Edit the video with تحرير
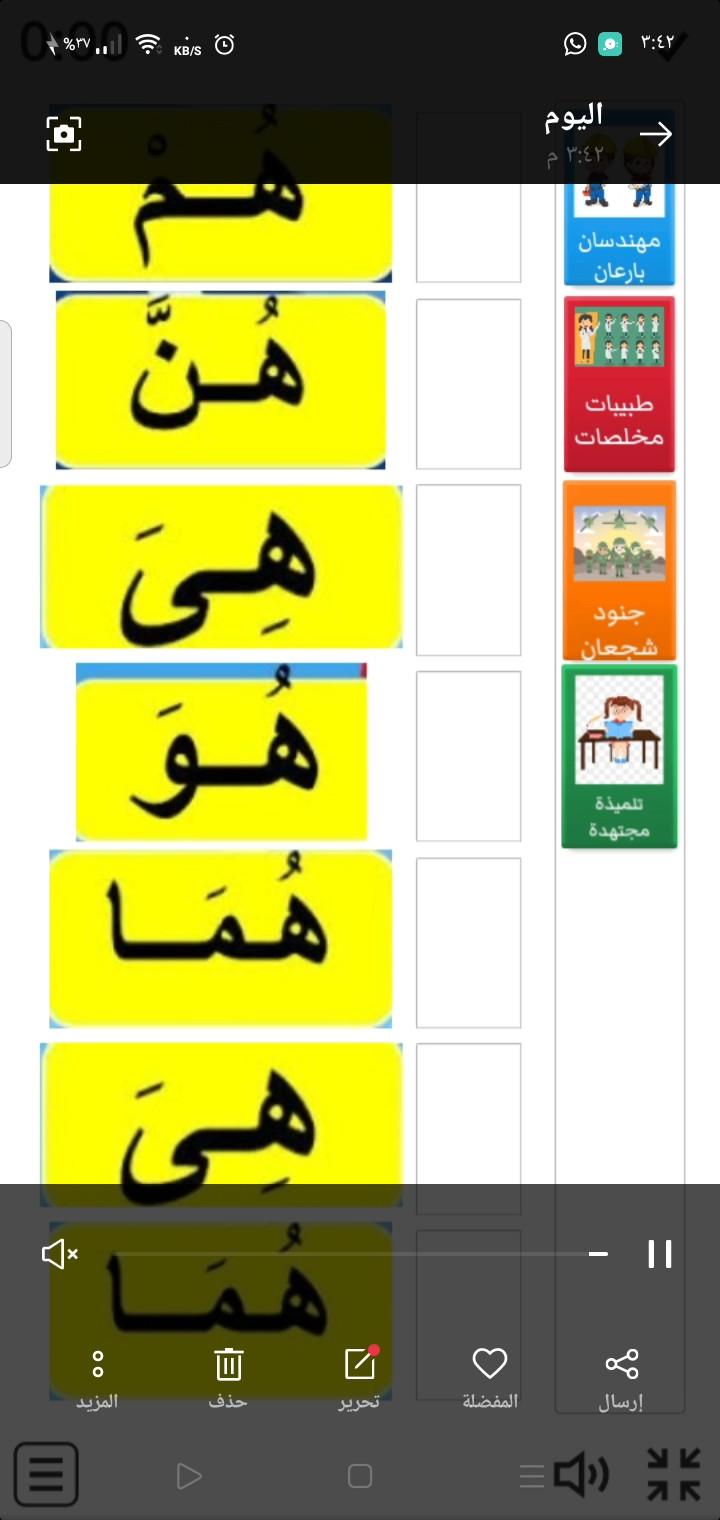720x1520 pixels. point(360,1376)
